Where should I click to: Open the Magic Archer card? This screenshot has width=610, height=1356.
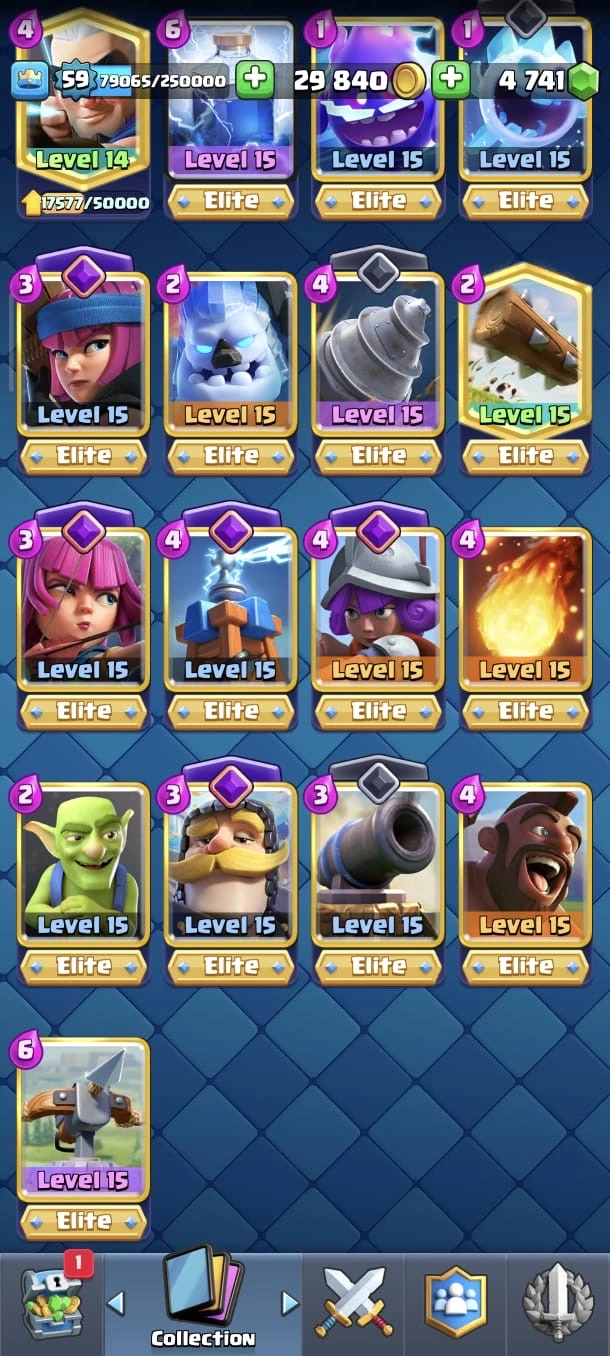pyautogui.click(x=82, y=110)
